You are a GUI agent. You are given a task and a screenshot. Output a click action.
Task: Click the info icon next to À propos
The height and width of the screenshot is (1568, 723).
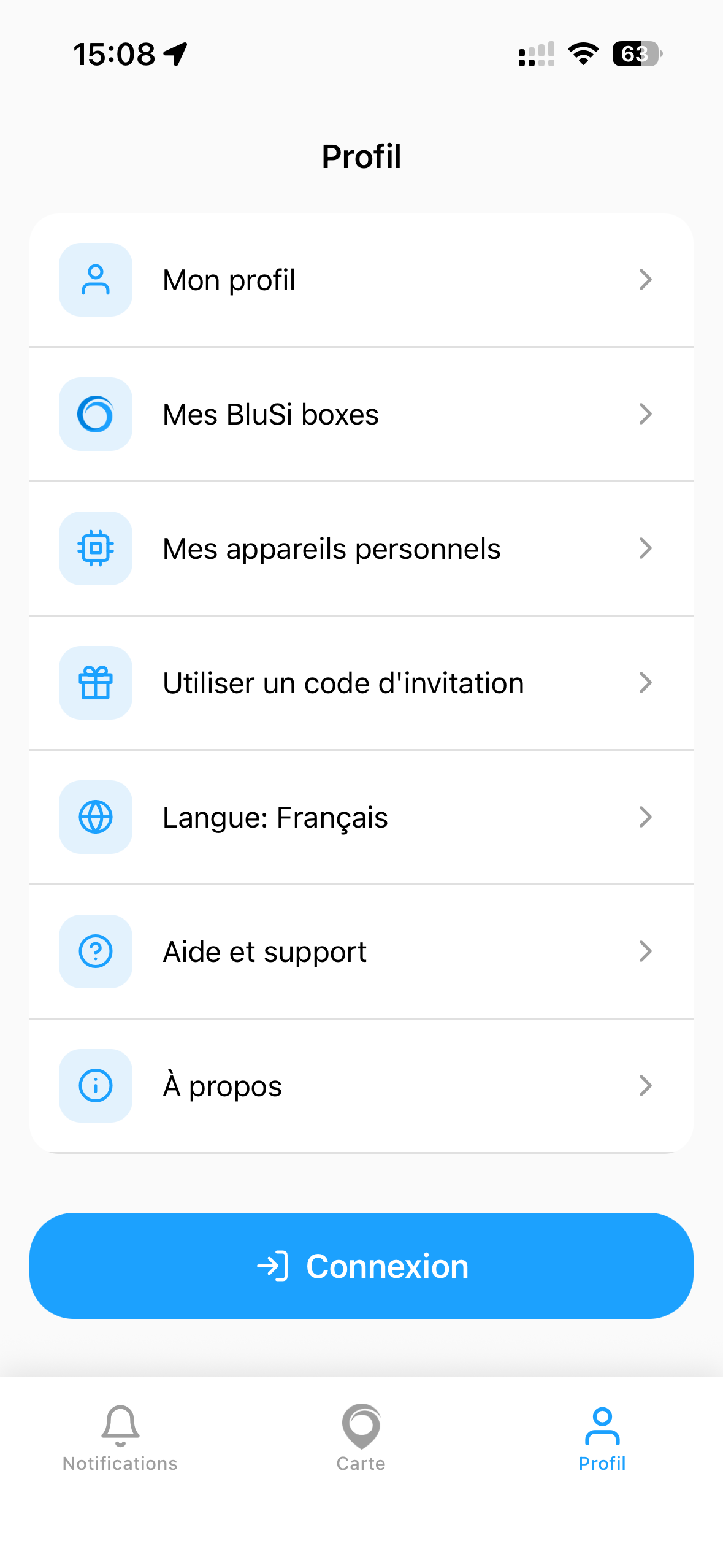[x=95, y=1085]
